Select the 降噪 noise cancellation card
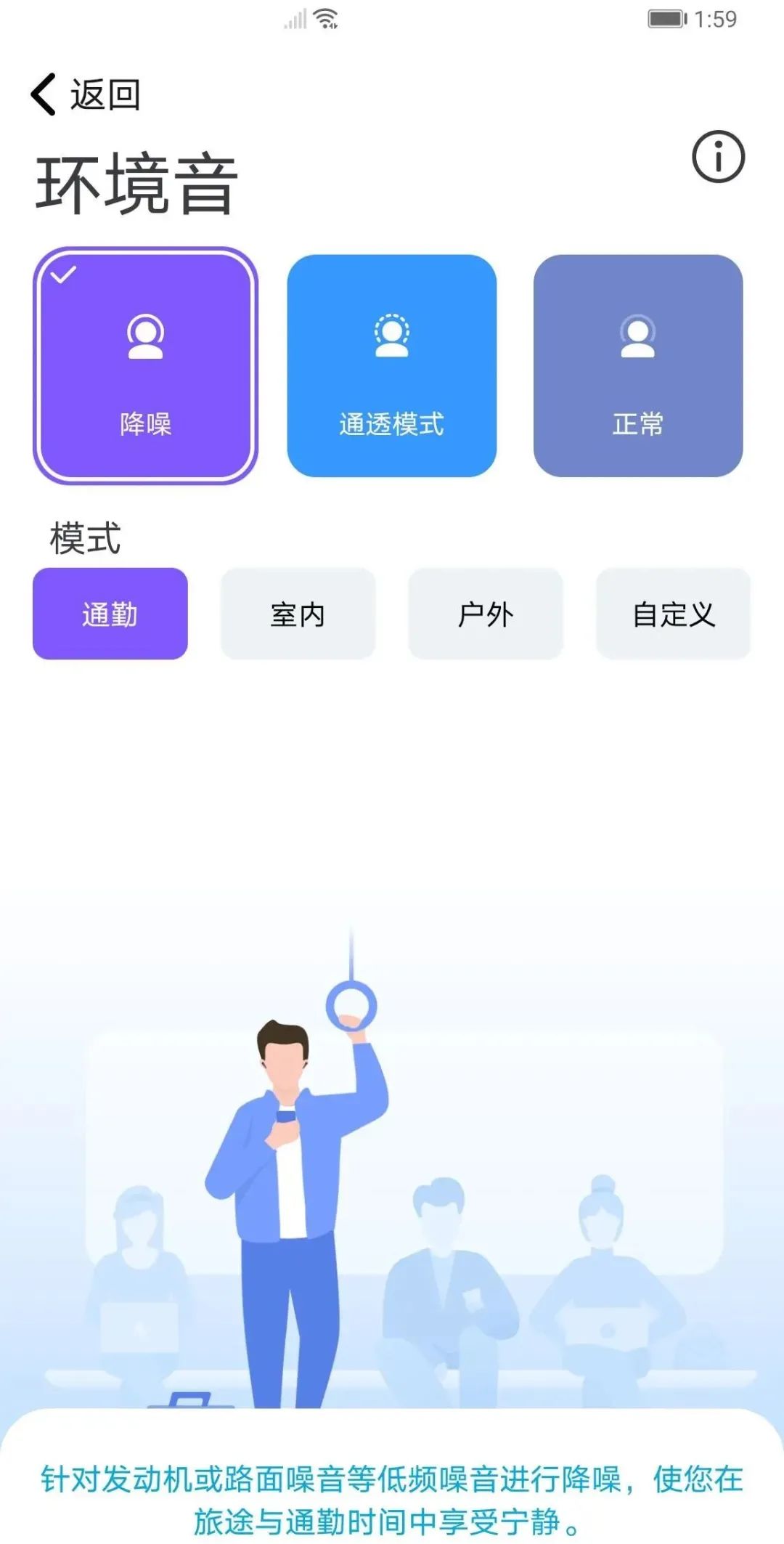Viewport: 784px width, 1544px height. click(145, 366)
